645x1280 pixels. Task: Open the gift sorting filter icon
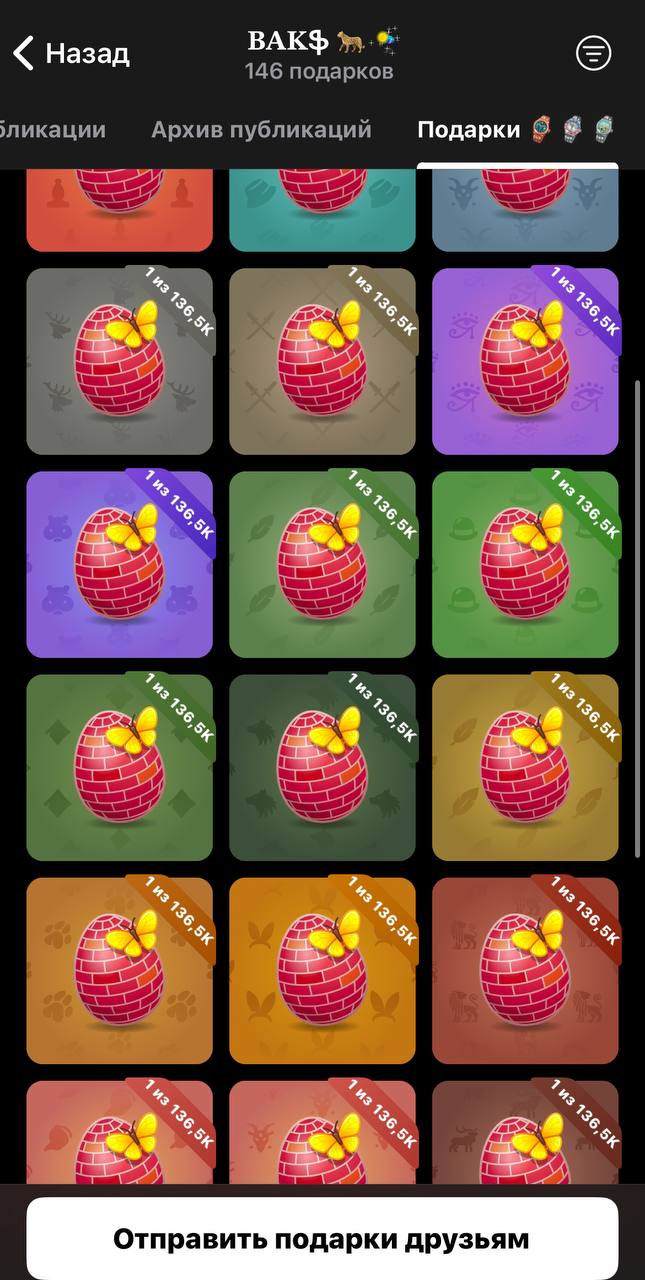pyautogui.click(x=593, y=53)
